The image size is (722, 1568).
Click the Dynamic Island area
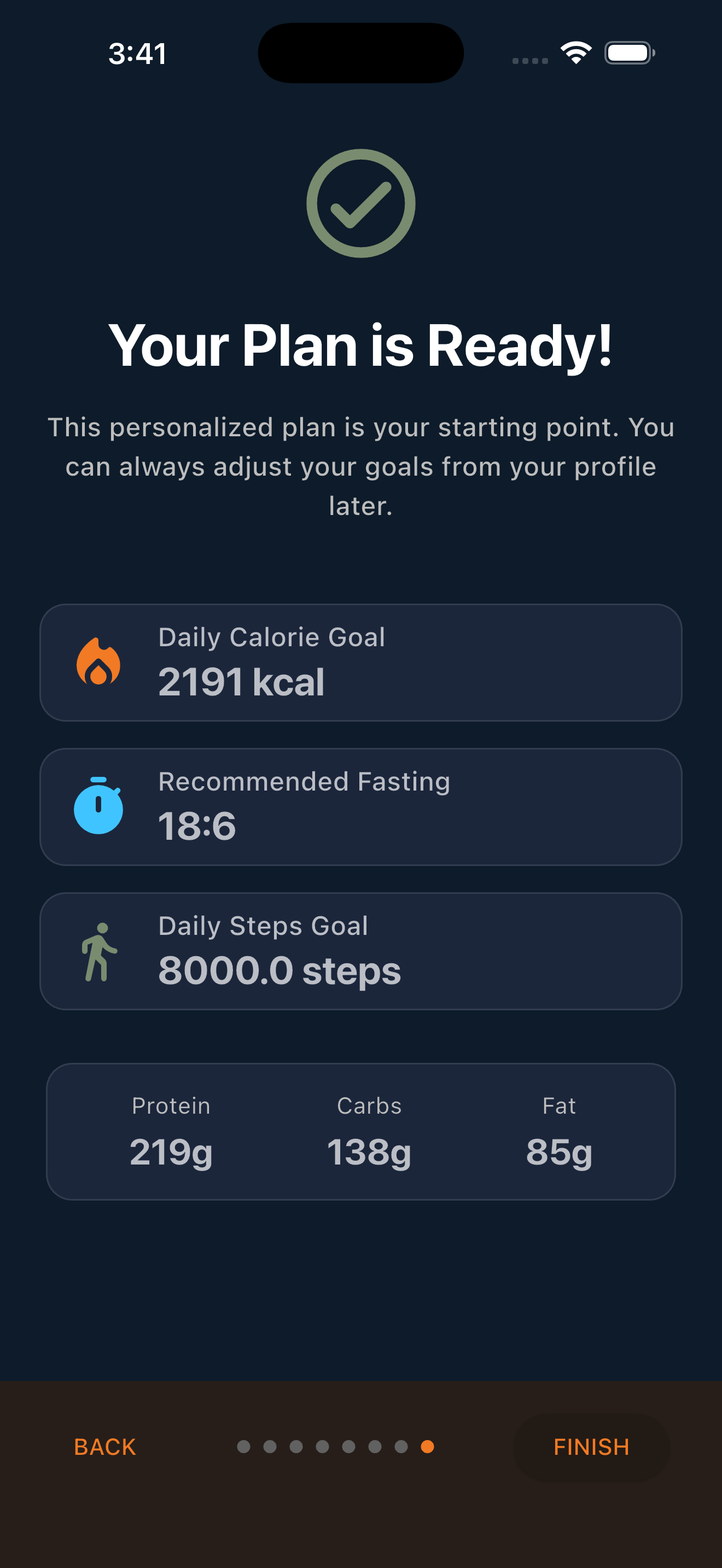[x=360, y=53]
